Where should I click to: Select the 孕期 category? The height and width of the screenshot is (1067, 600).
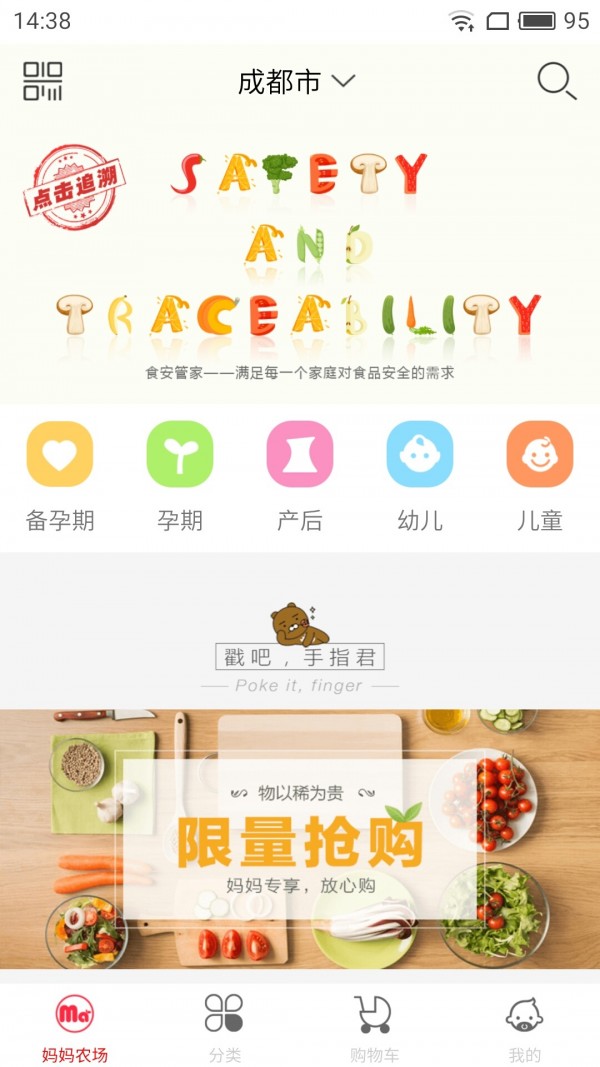tap(180, 474)
